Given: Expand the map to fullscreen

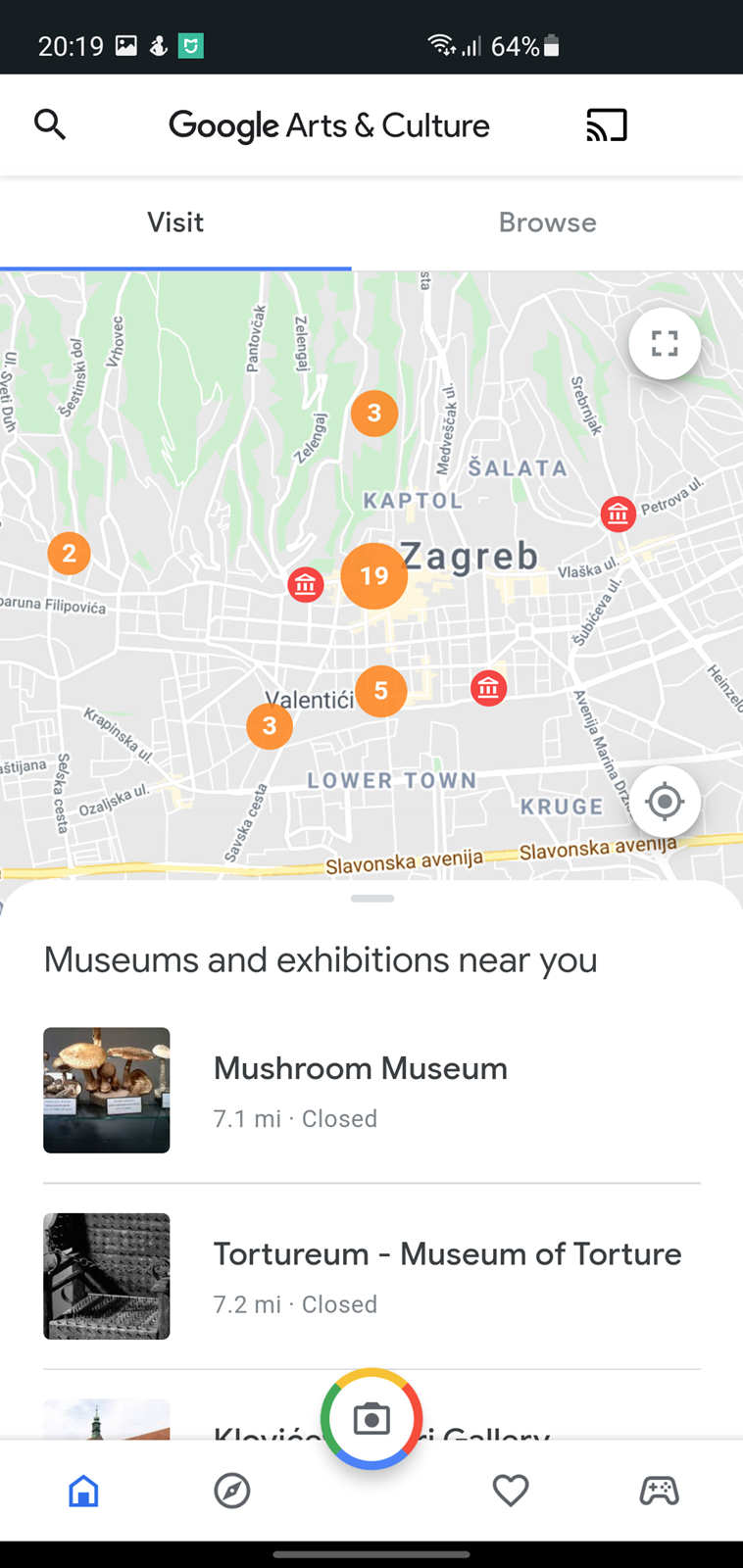Looking at the screenshot, I should coord(665,344).
